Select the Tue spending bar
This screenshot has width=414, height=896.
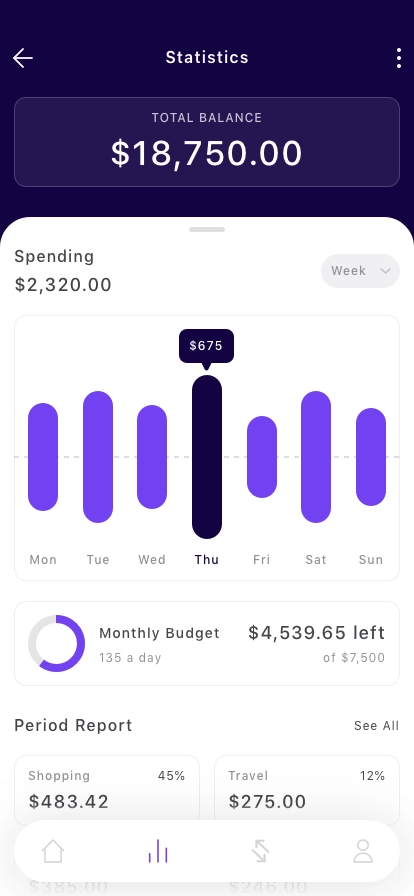click(98, 457)
